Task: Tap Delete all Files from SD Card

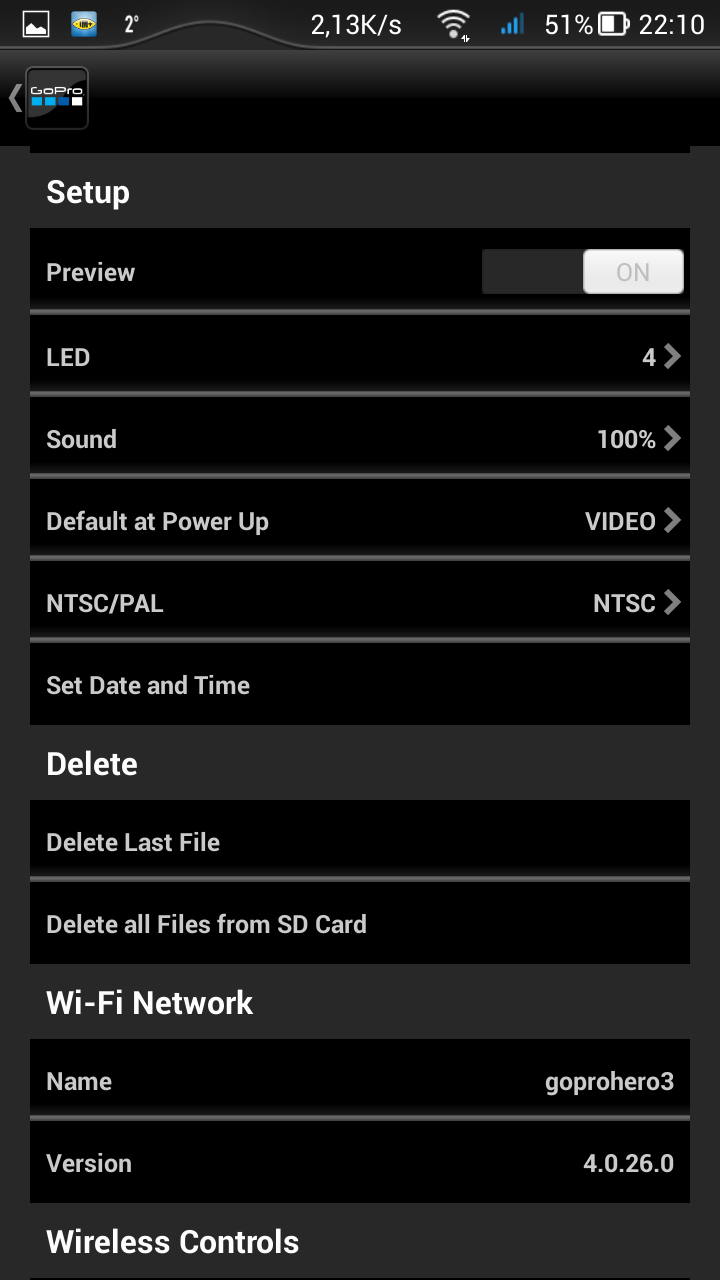Action: click(x=360, y=924)
